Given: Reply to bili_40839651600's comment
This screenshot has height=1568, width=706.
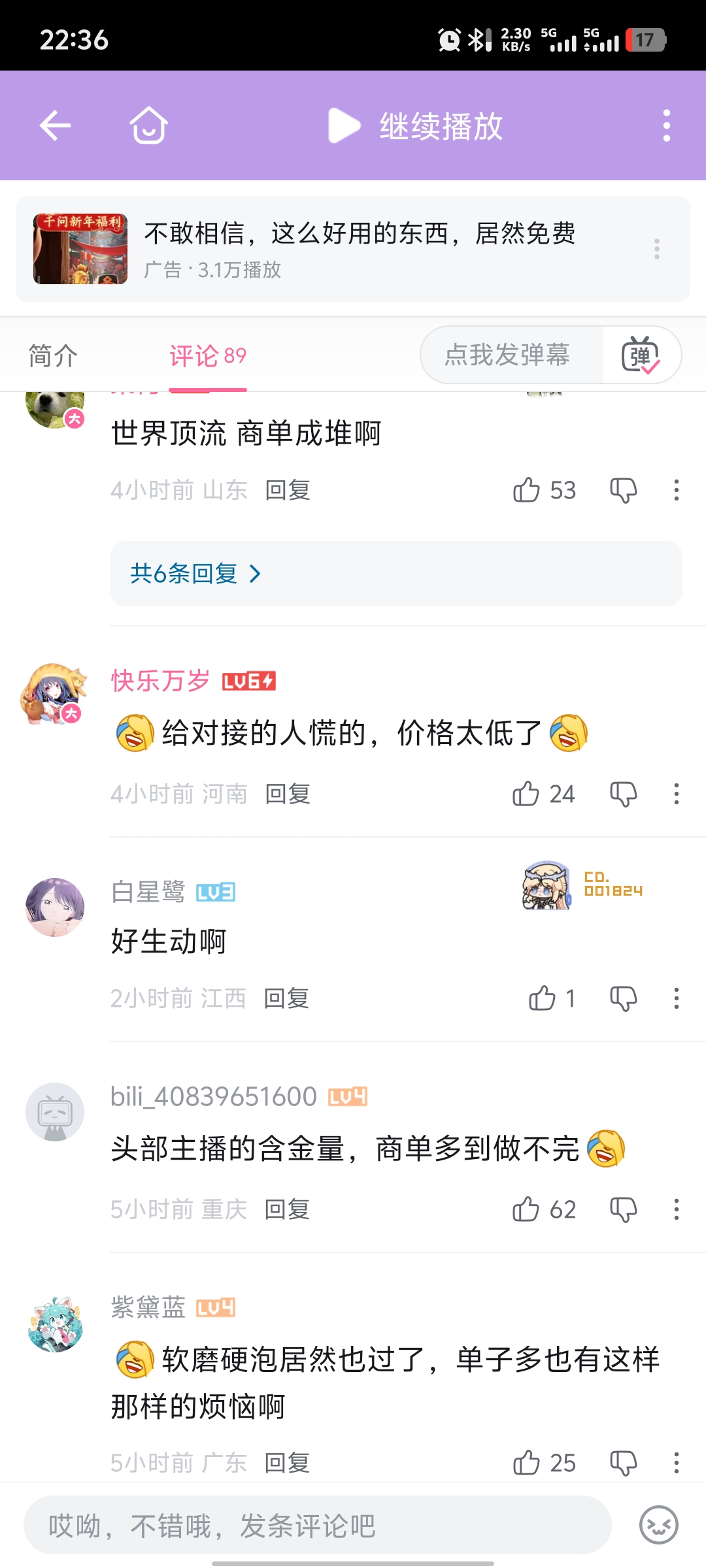Looking at the screenshot, I should [x=287, y=1209].
